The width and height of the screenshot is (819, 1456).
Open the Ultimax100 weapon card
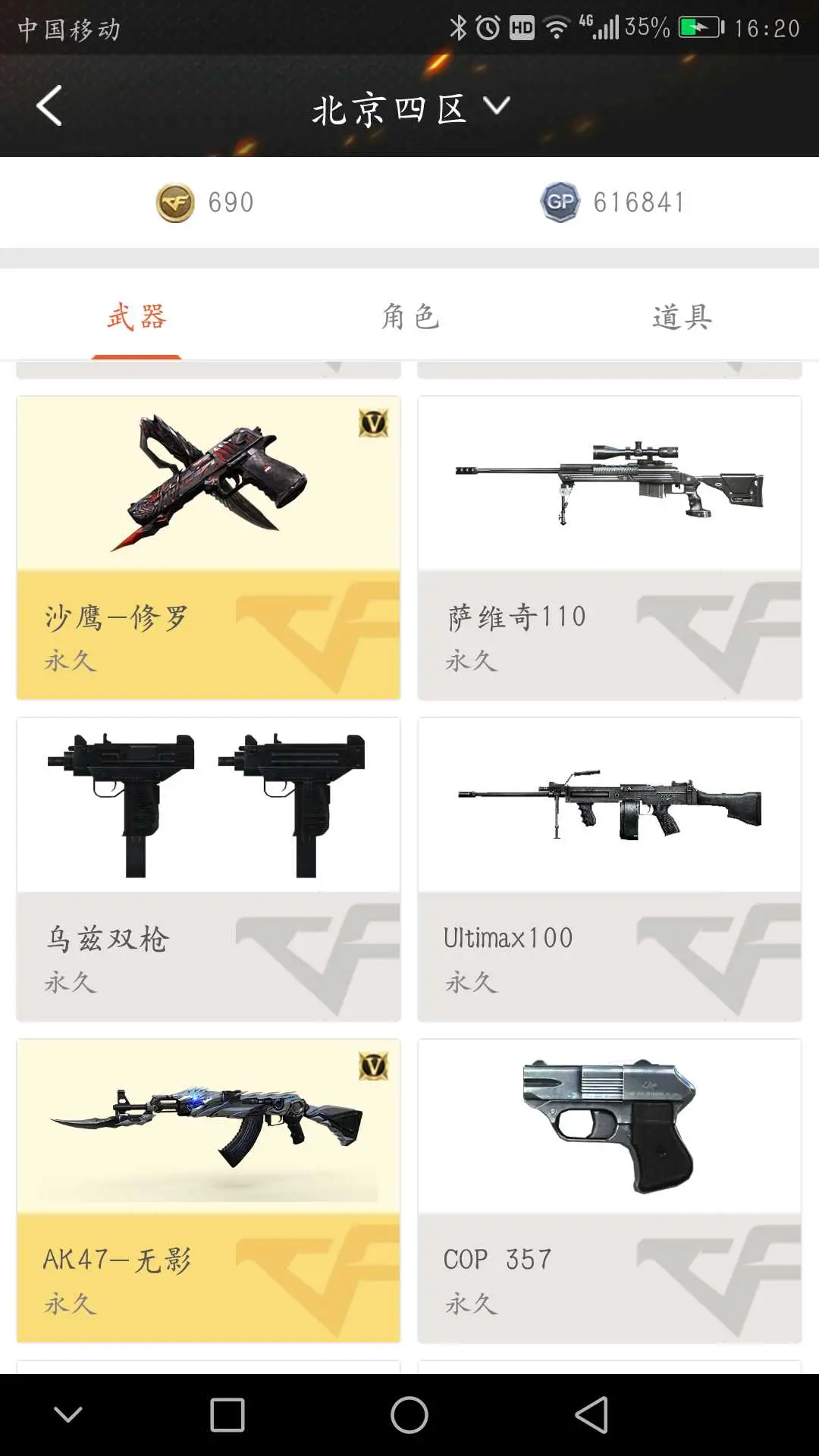pos(610,869)
